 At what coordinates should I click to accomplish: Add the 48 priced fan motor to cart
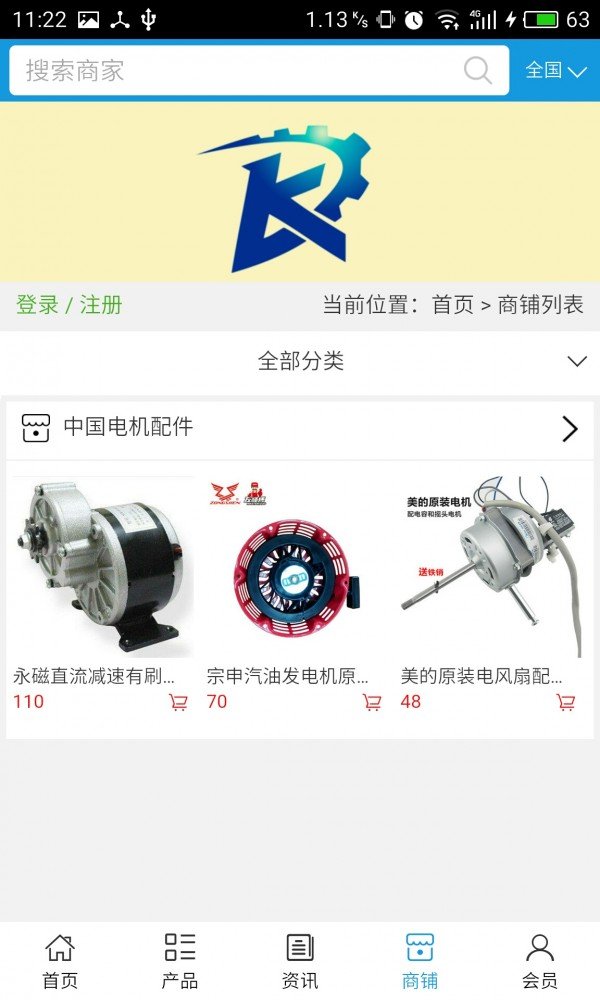pyautogui.click(x=566, y=702)
